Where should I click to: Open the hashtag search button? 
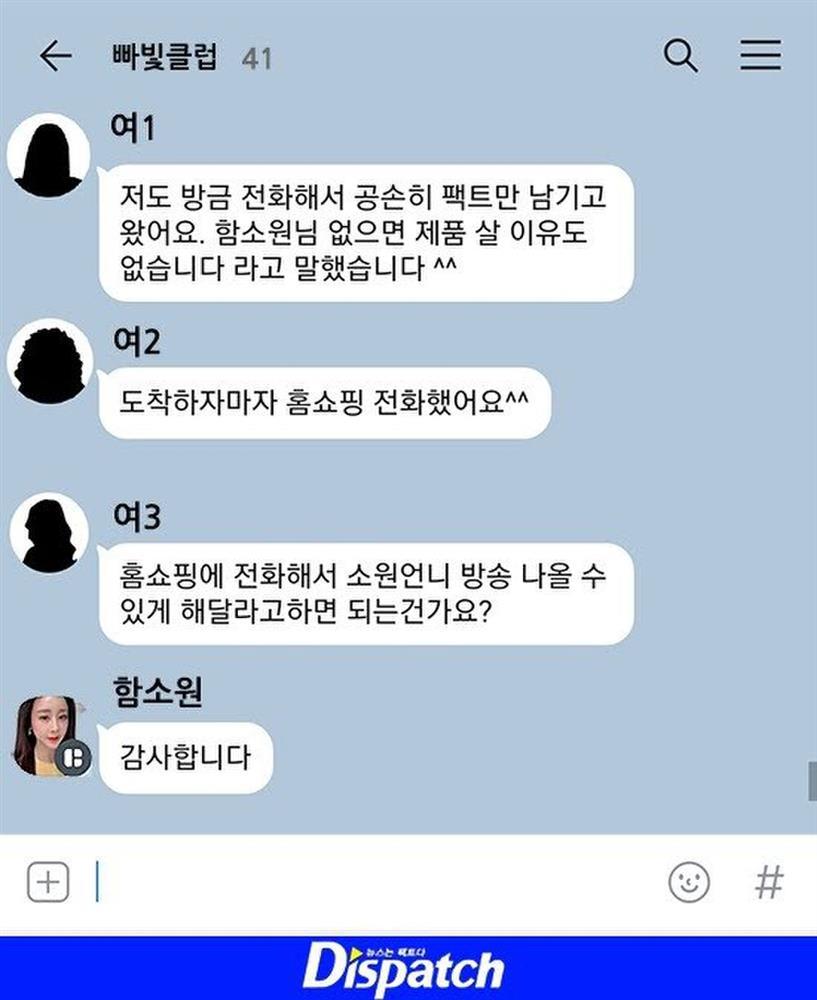(768, 882)
